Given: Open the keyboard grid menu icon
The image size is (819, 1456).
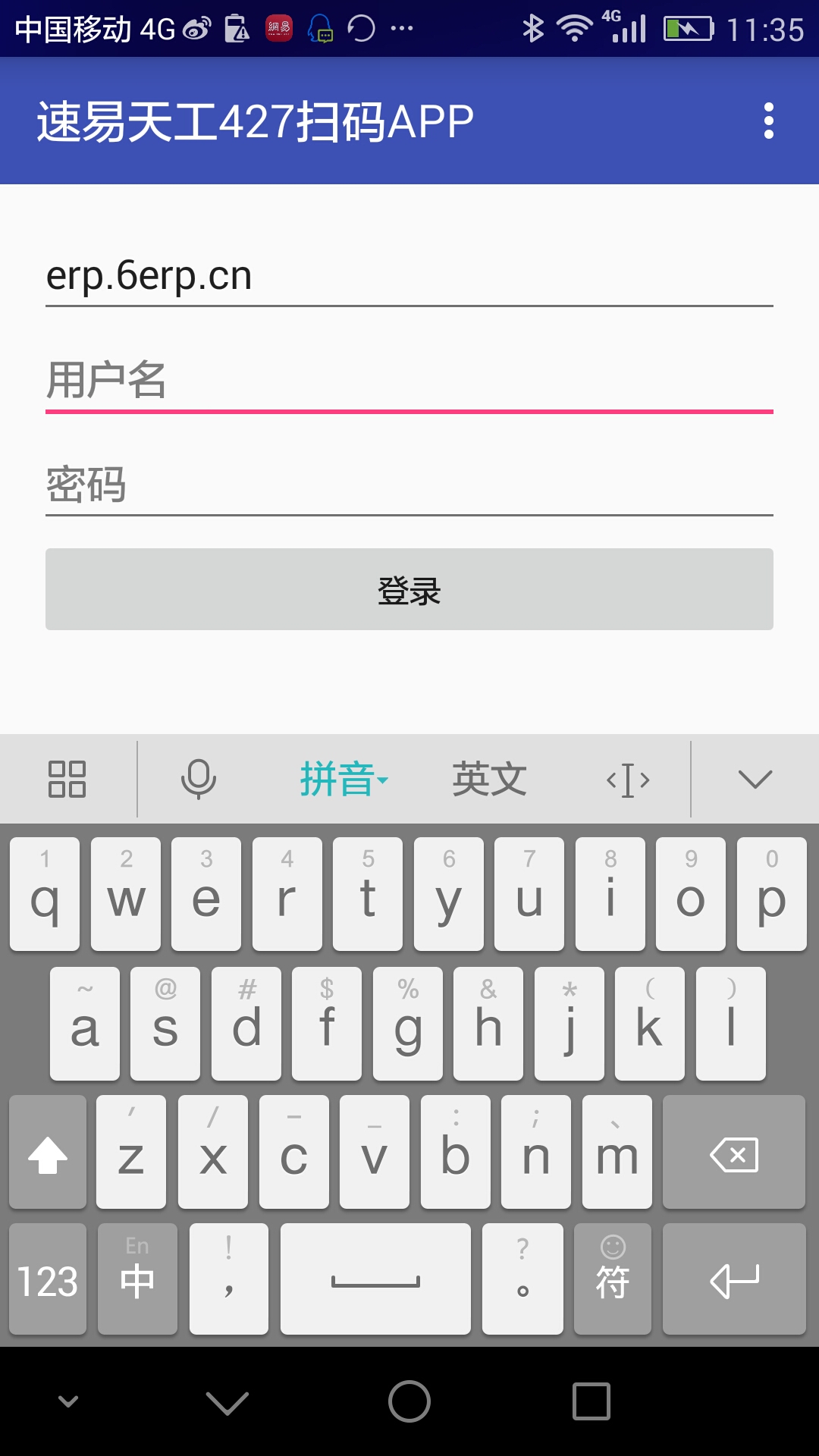Looking at the screenshot, I should click(67, 779).
